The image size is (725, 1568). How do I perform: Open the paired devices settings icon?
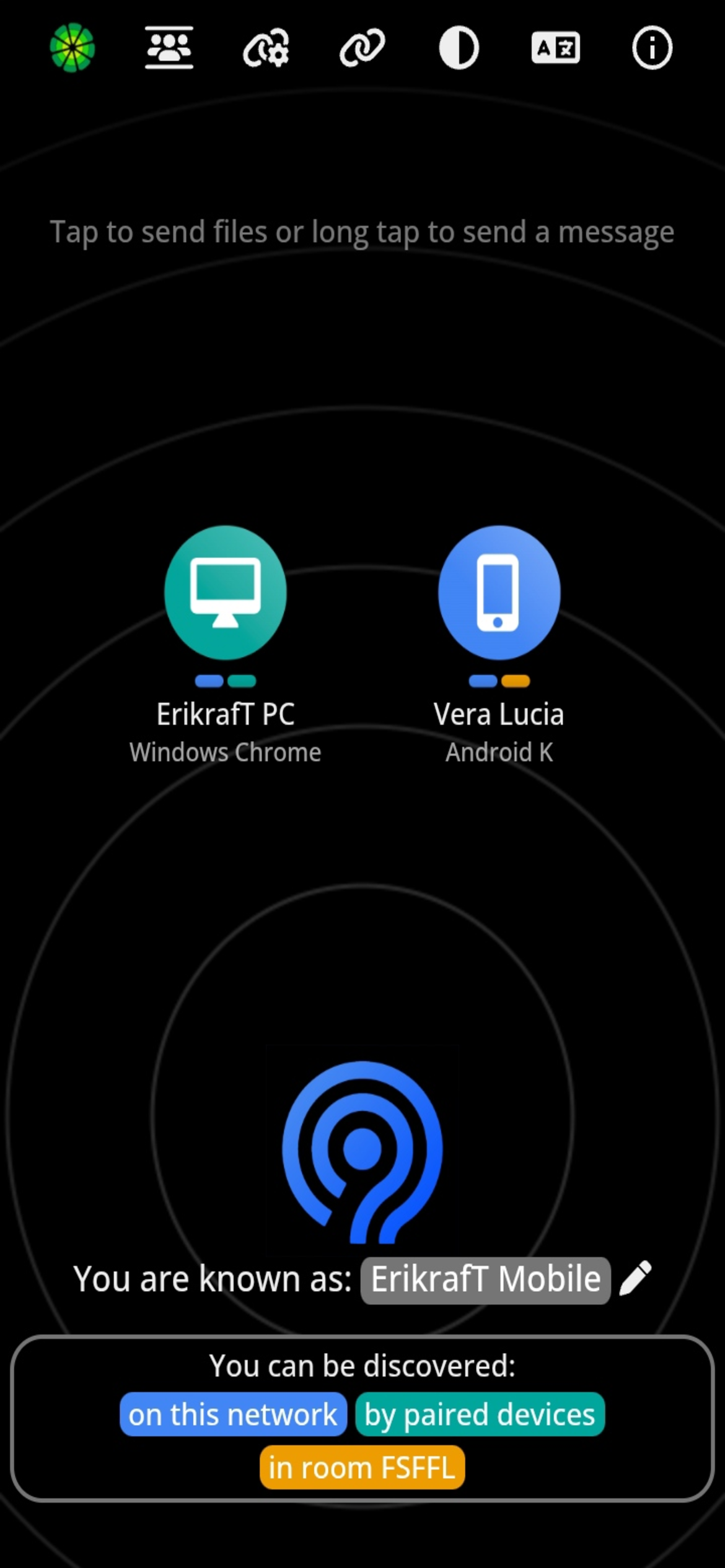point(266,48)
